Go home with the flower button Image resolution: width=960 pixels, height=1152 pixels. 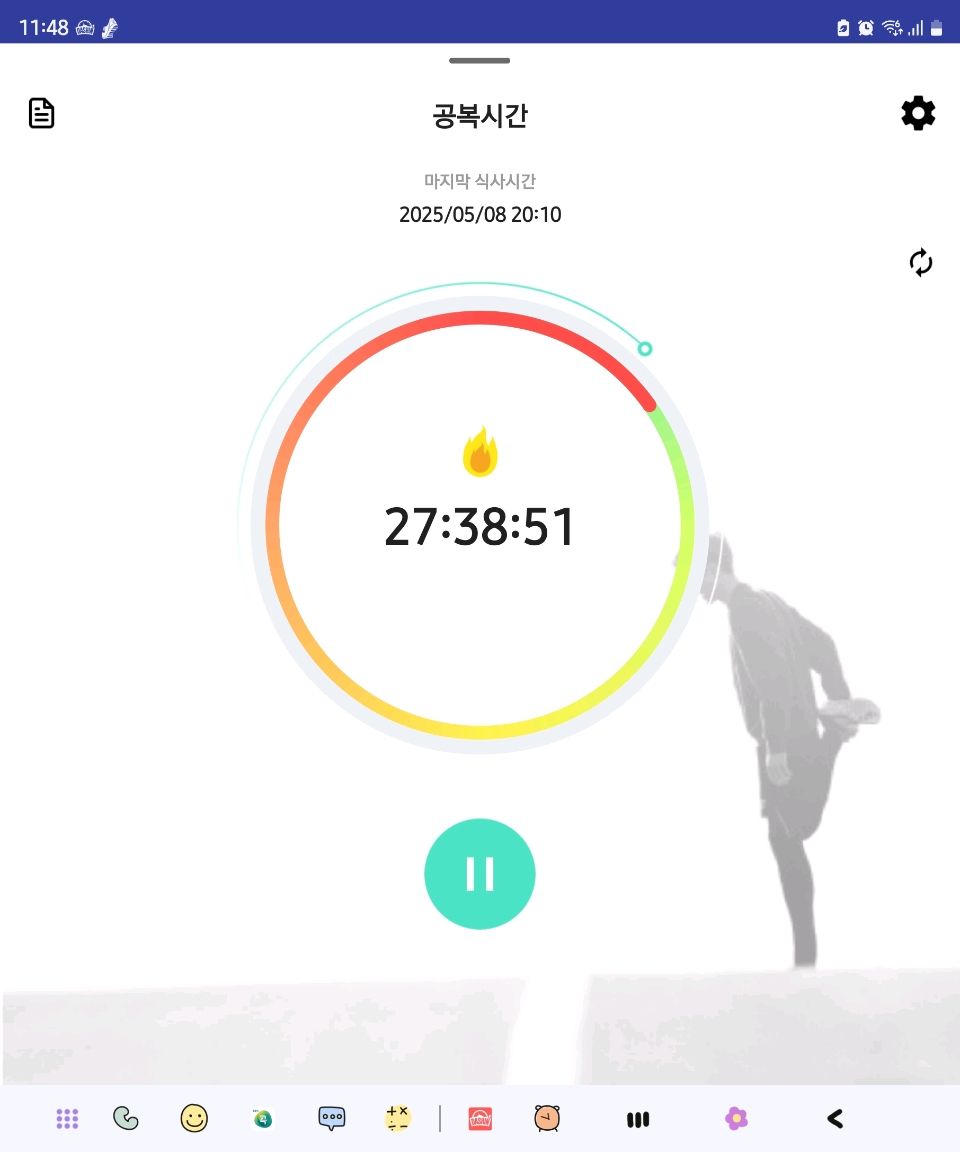736,1119
